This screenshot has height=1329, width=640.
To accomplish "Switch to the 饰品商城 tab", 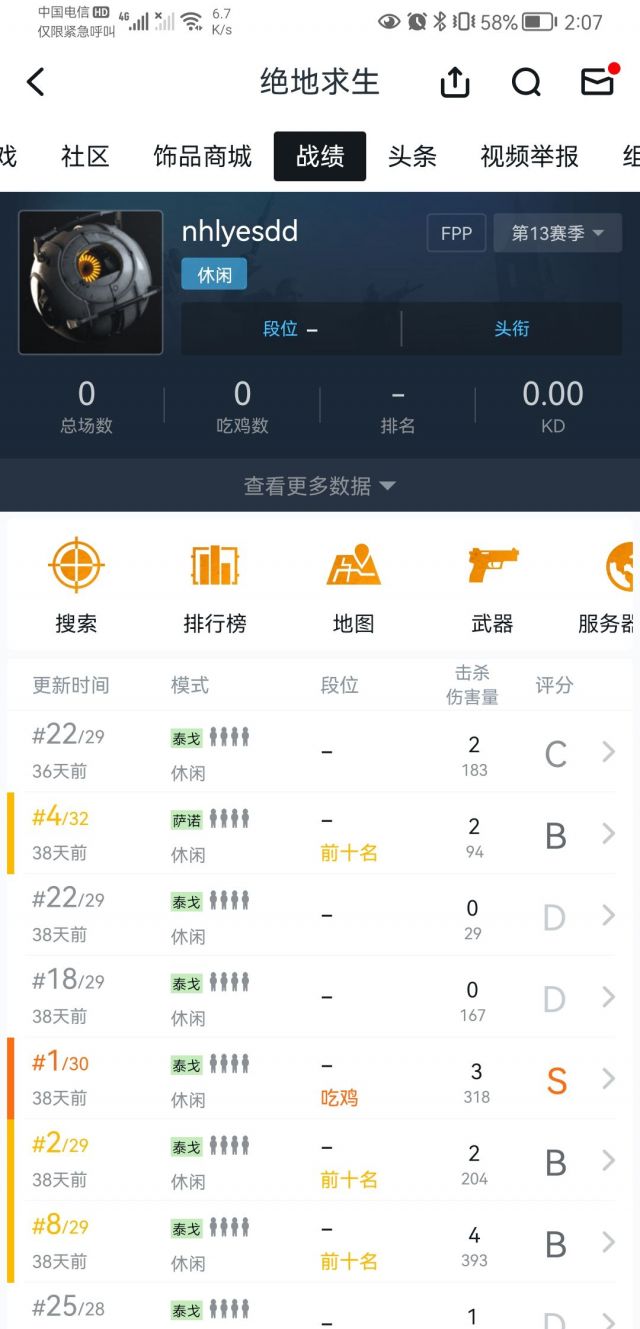I will point(203,156).
